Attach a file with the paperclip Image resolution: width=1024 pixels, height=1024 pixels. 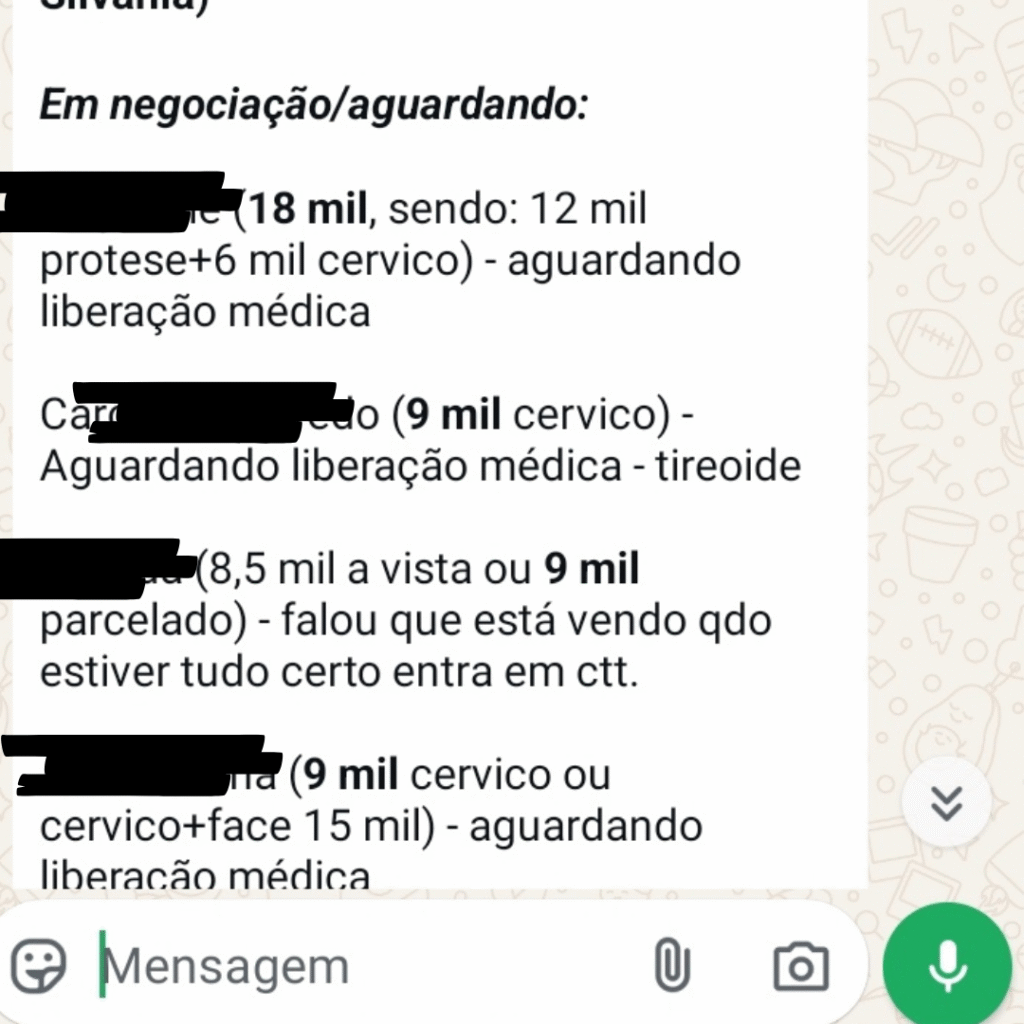point(672,966)
